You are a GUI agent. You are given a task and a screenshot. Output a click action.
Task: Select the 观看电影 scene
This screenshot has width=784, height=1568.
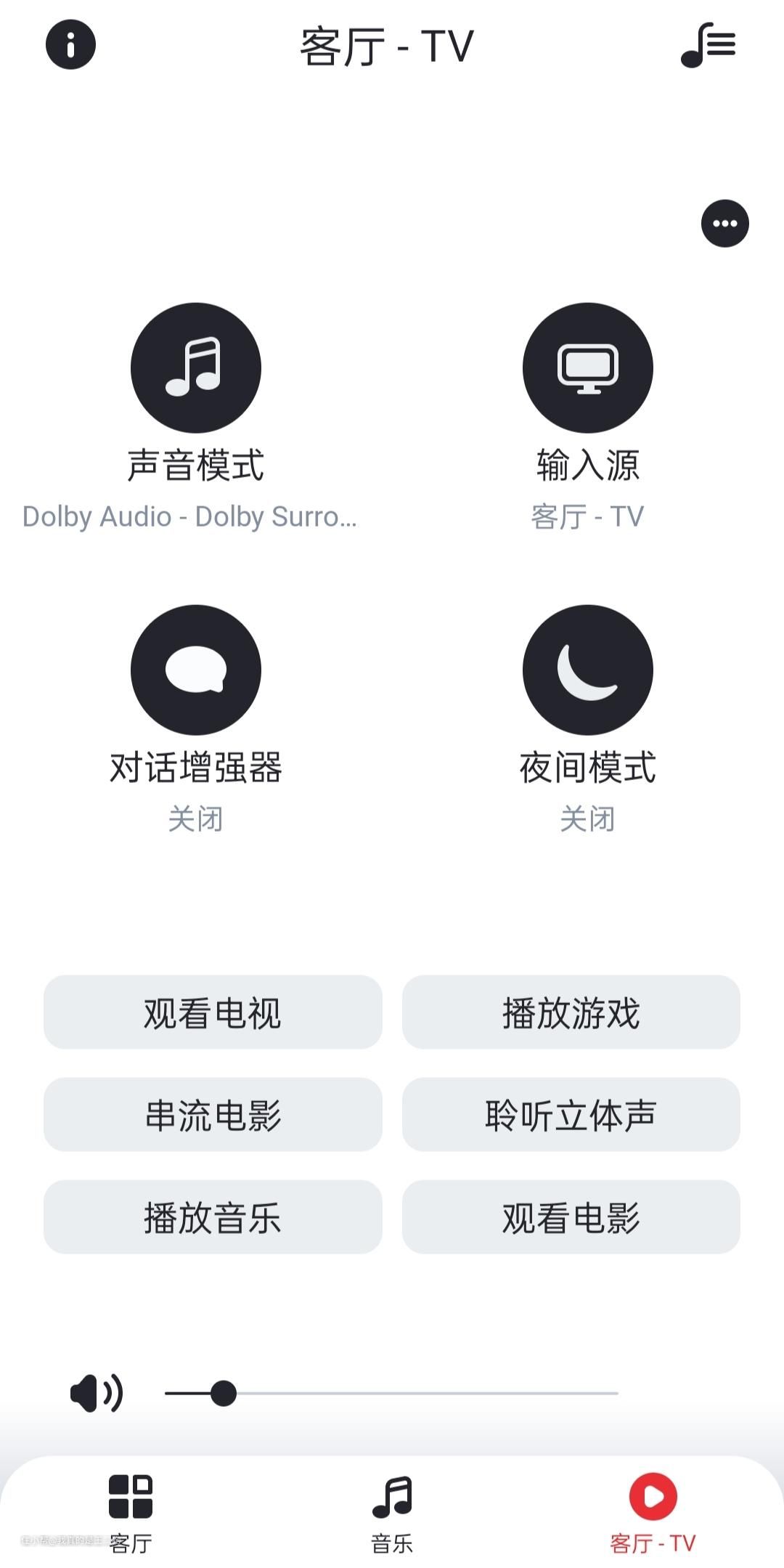tap(571, 1217)
